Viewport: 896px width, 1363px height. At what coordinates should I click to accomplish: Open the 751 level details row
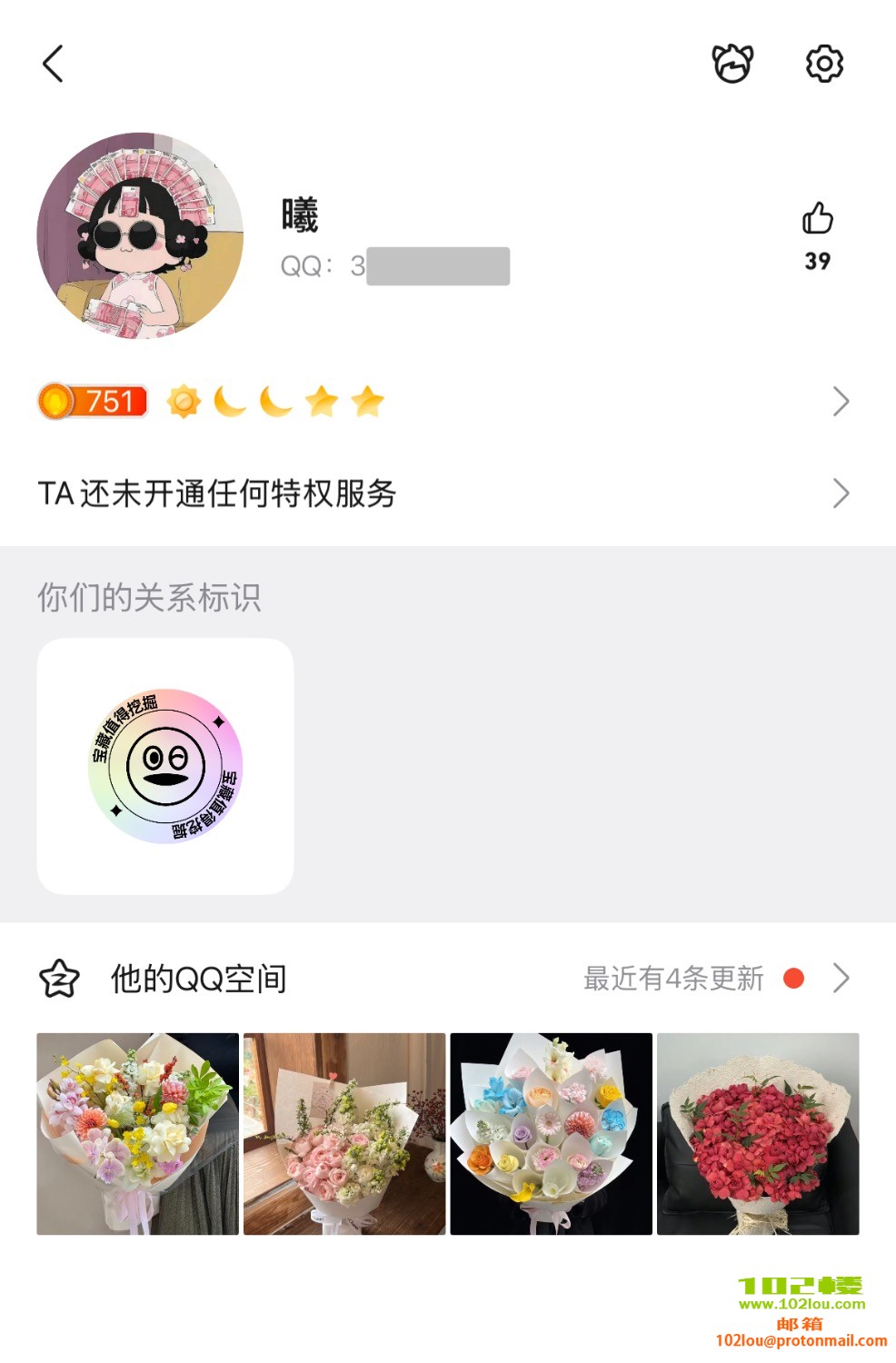pyautogui.click(x=445, y=401)
